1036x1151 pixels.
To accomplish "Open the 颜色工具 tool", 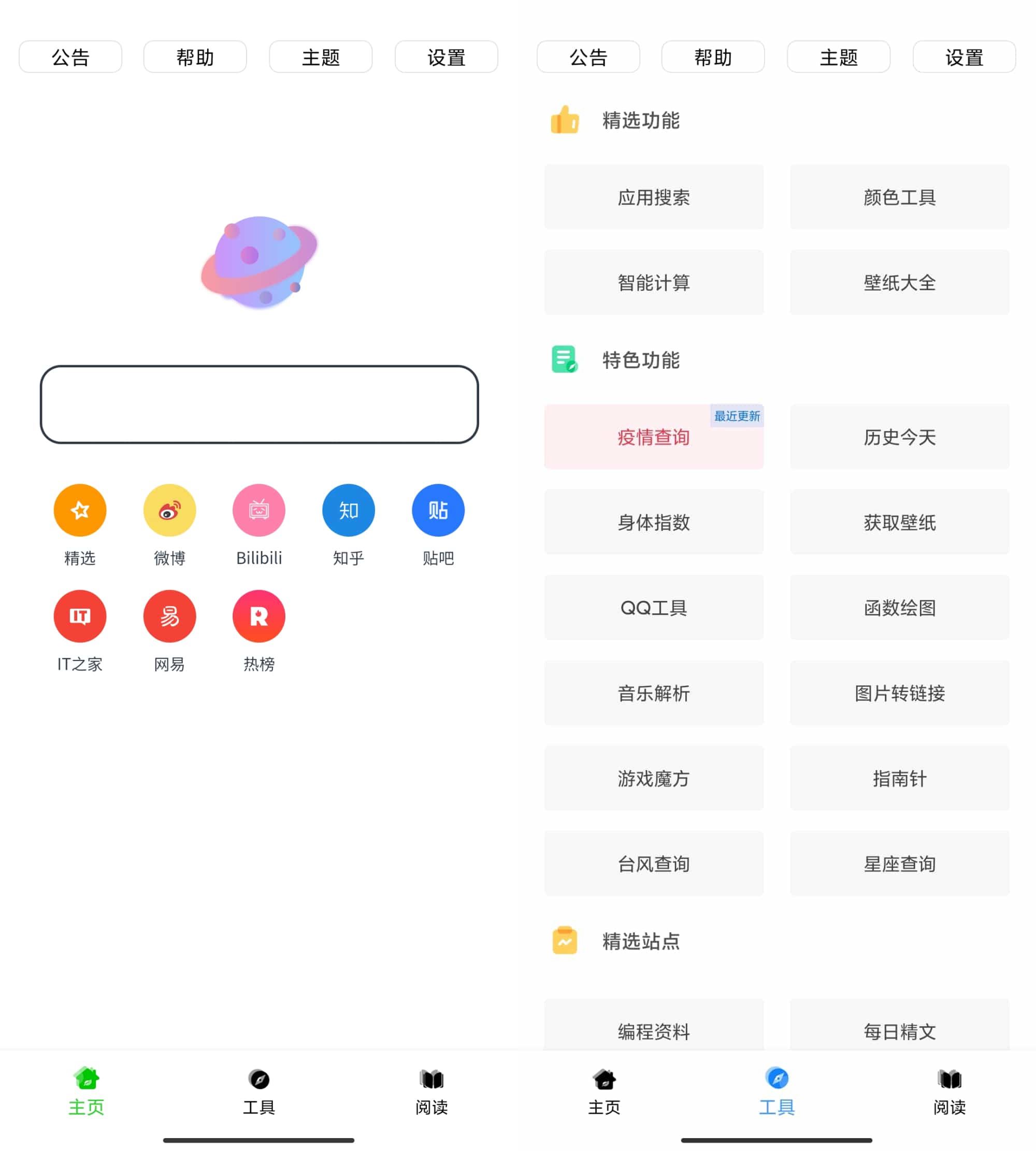I will coord(899,197).
